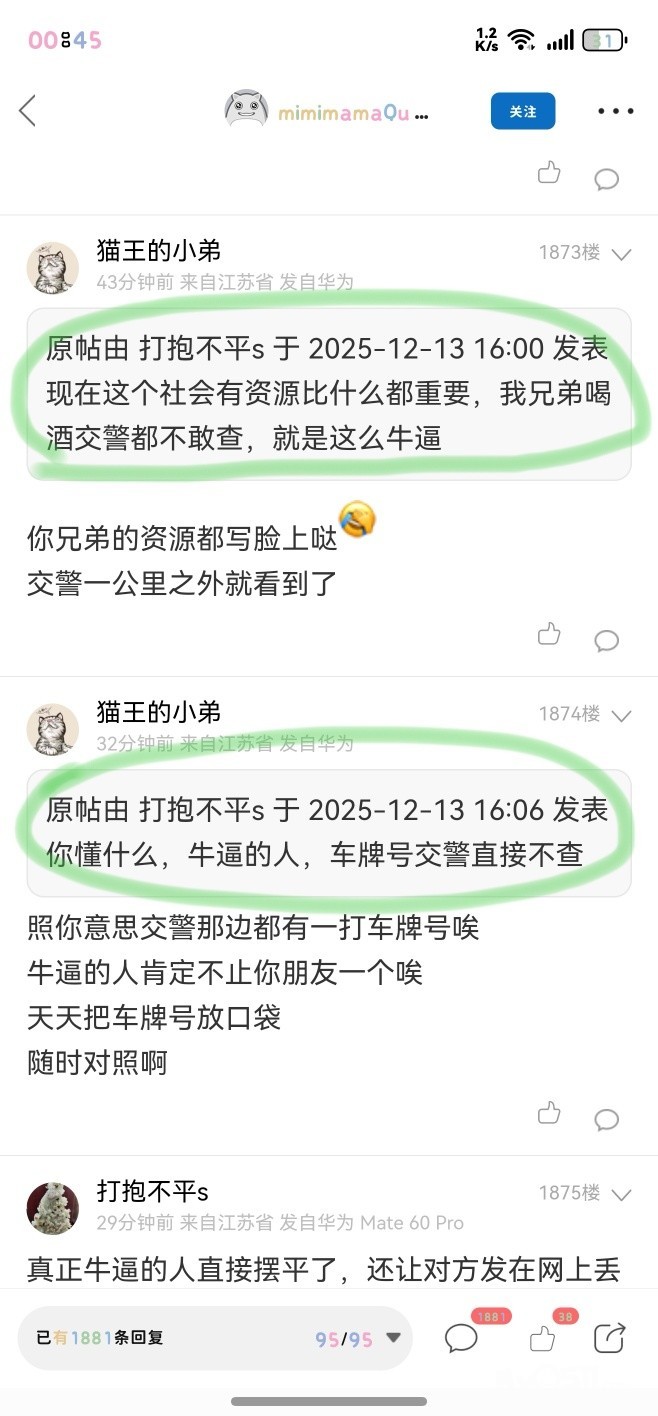Share this thread
This screenshot has height=1416, width=658.
coord(609,1338)
